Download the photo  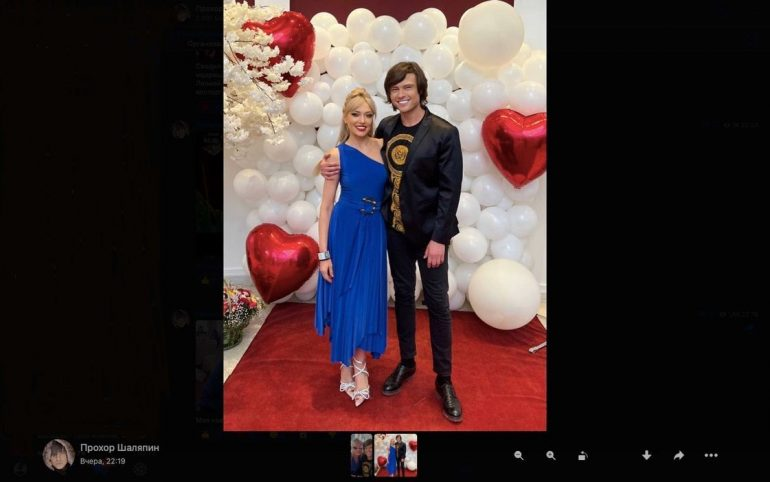(646, 455)
